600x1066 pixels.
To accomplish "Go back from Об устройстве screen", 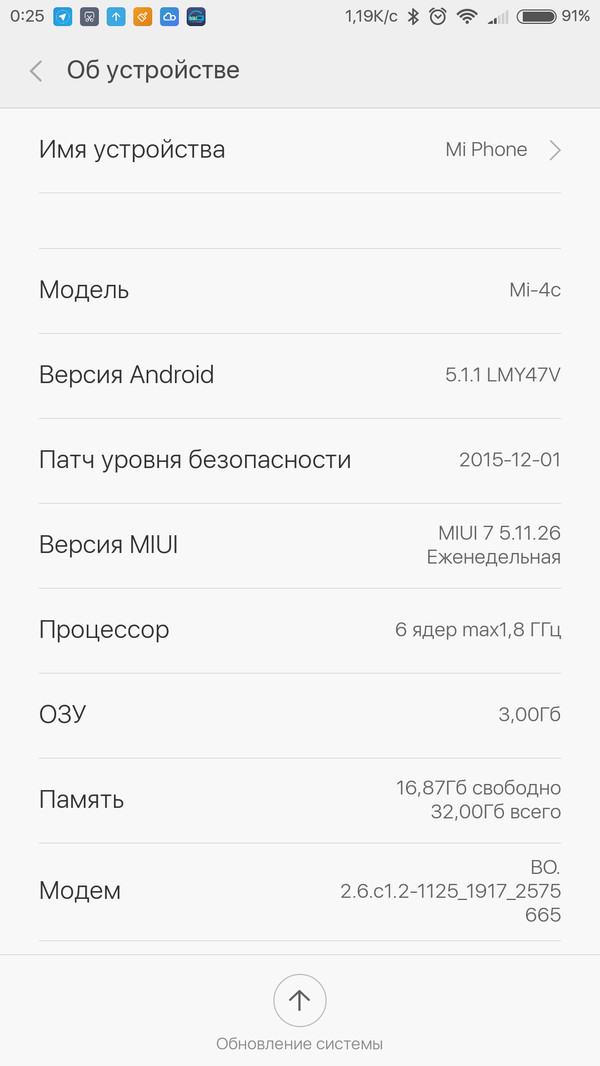I will (36, 70).
